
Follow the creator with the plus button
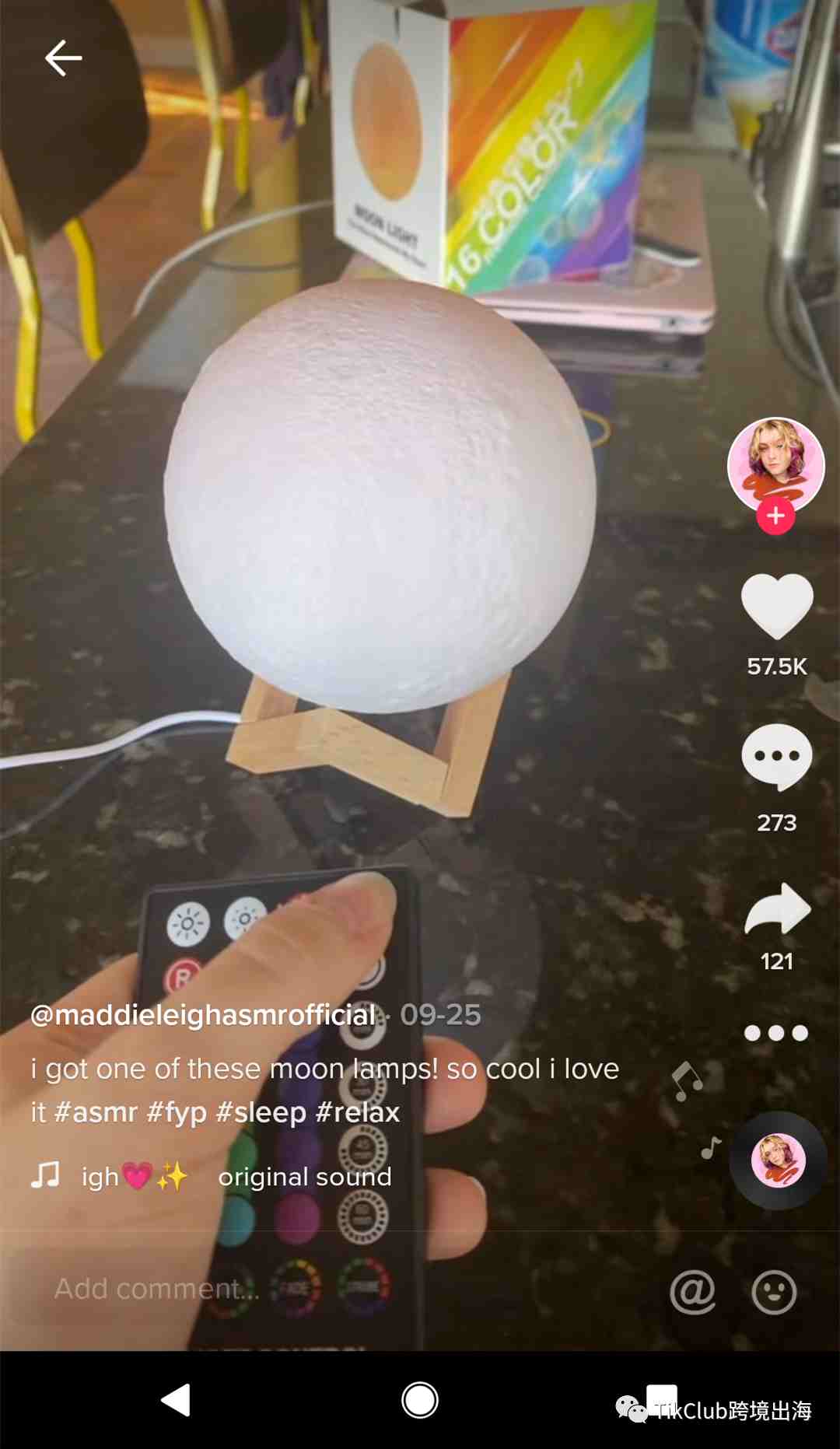coord(775,516)
